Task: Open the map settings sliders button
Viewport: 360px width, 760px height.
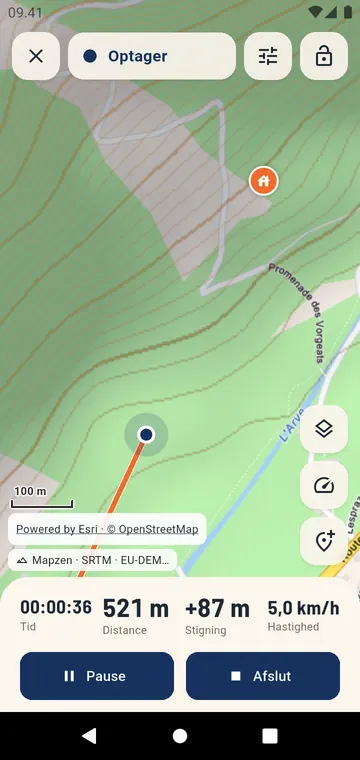Action: click(268, 56)
